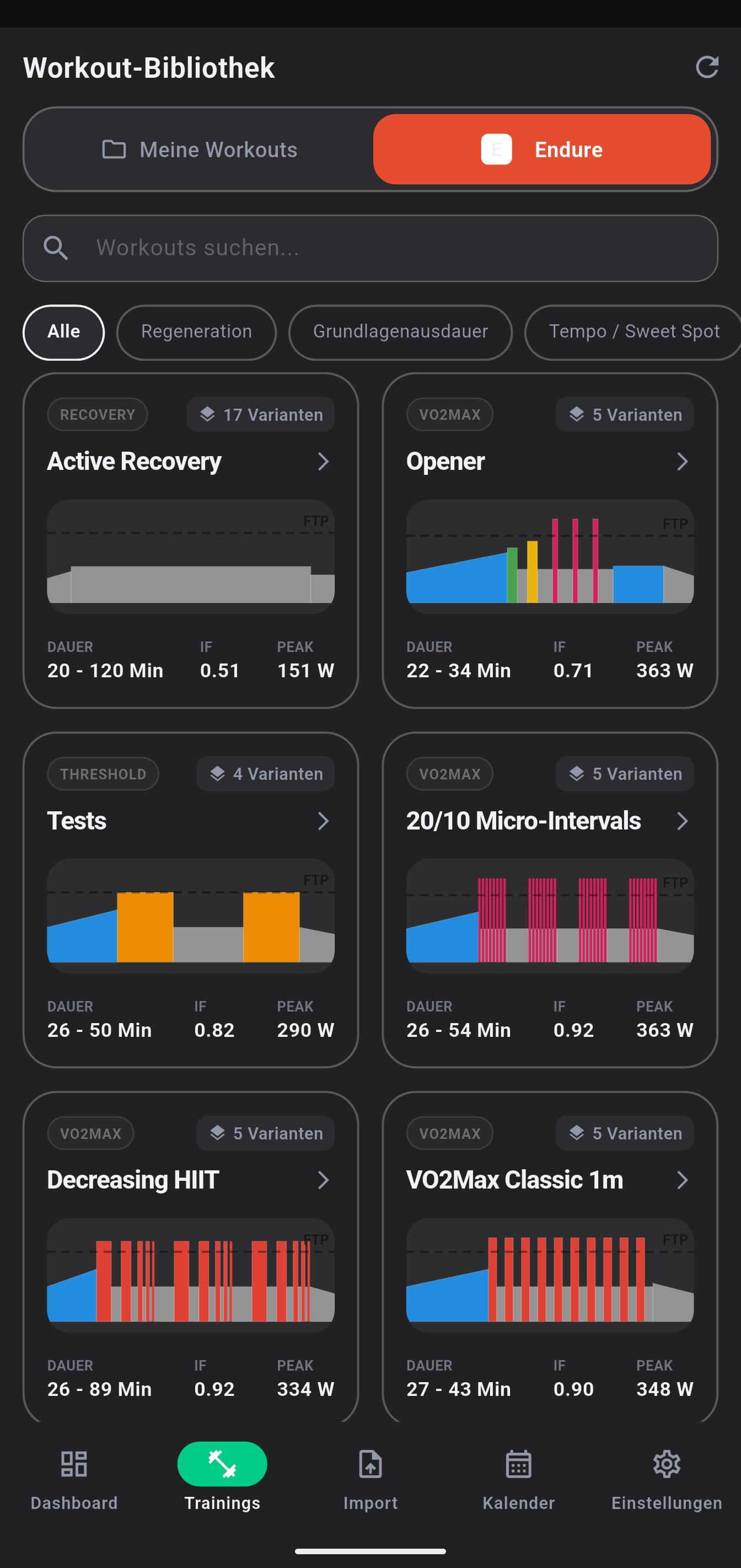741x1568 pixels.
Task: Click the search magnifier icon
Action: pyautogui.click(x=56, y=248)
